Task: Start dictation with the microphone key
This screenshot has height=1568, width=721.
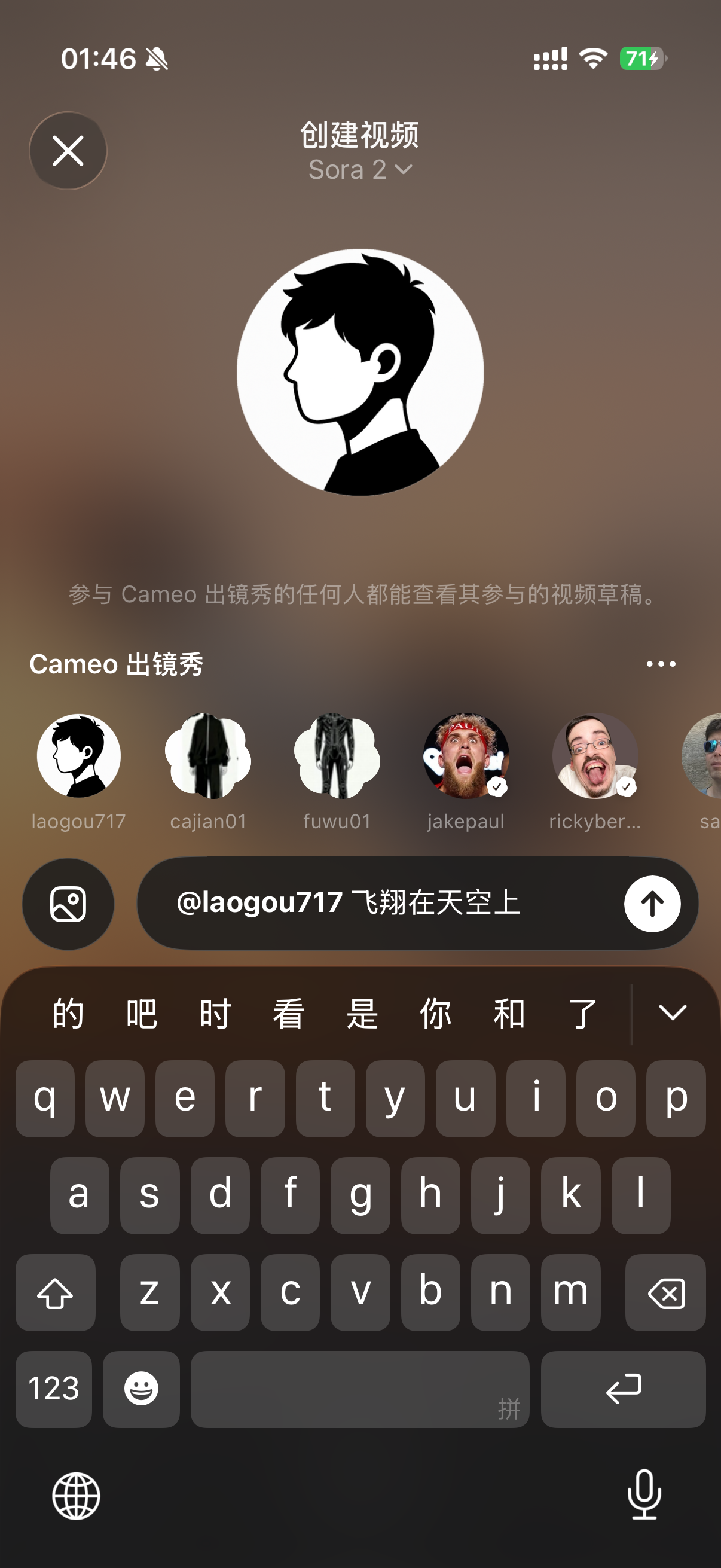Action: pos(644,1494)
